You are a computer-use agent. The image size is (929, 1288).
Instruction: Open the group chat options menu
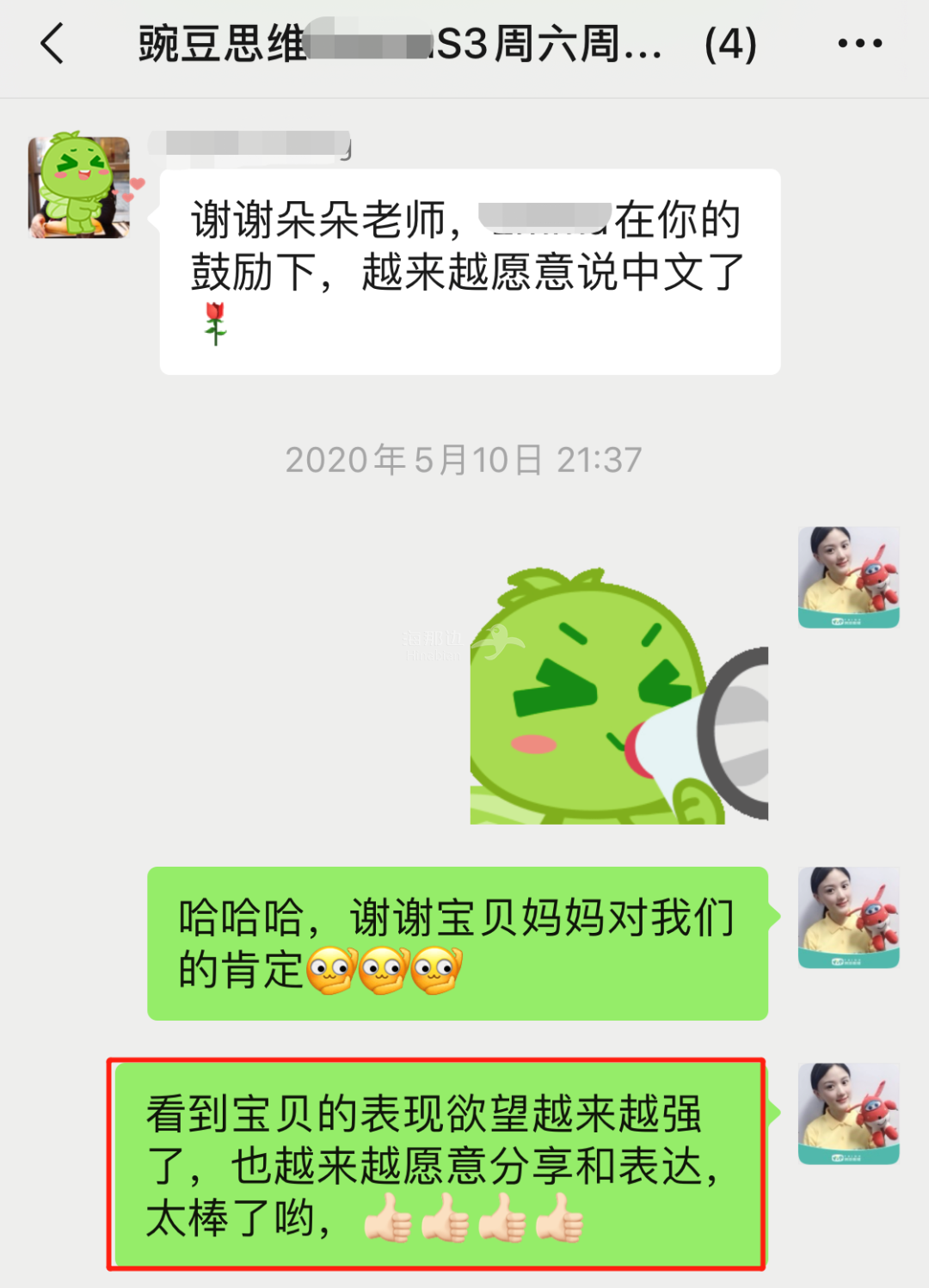(x=859, y=44)
